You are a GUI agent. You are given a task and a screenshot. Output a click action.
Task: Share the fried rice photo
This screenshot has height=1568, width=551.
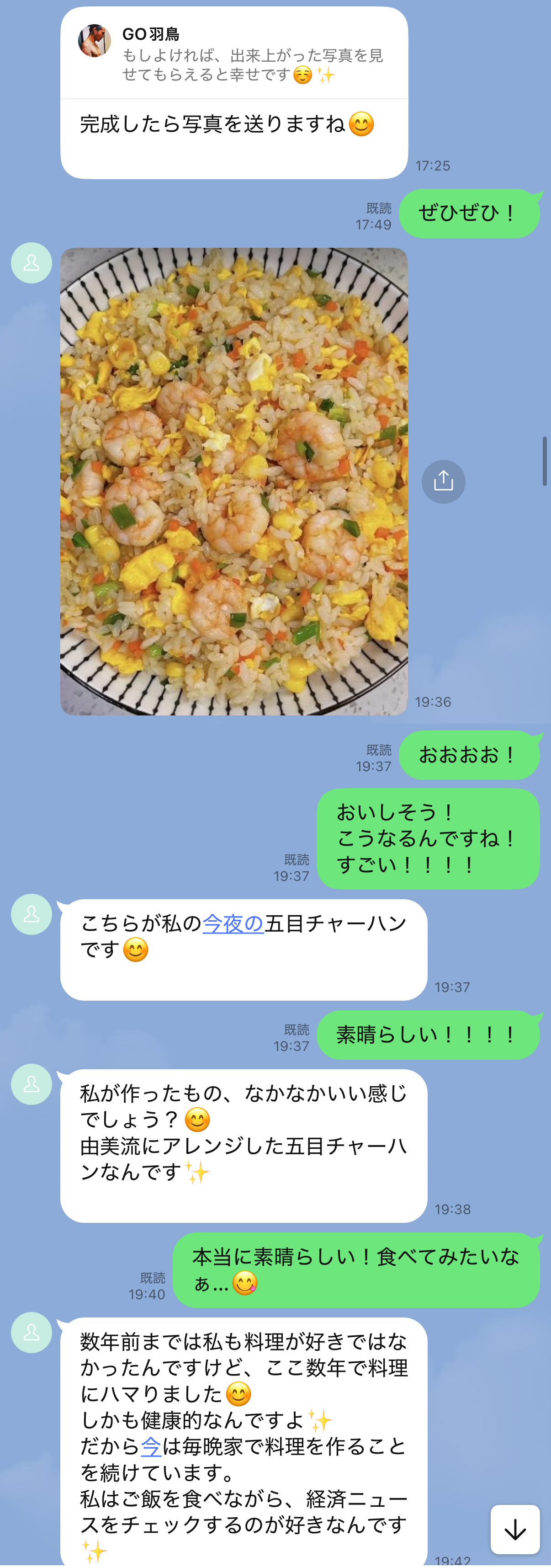pos(443,481)
